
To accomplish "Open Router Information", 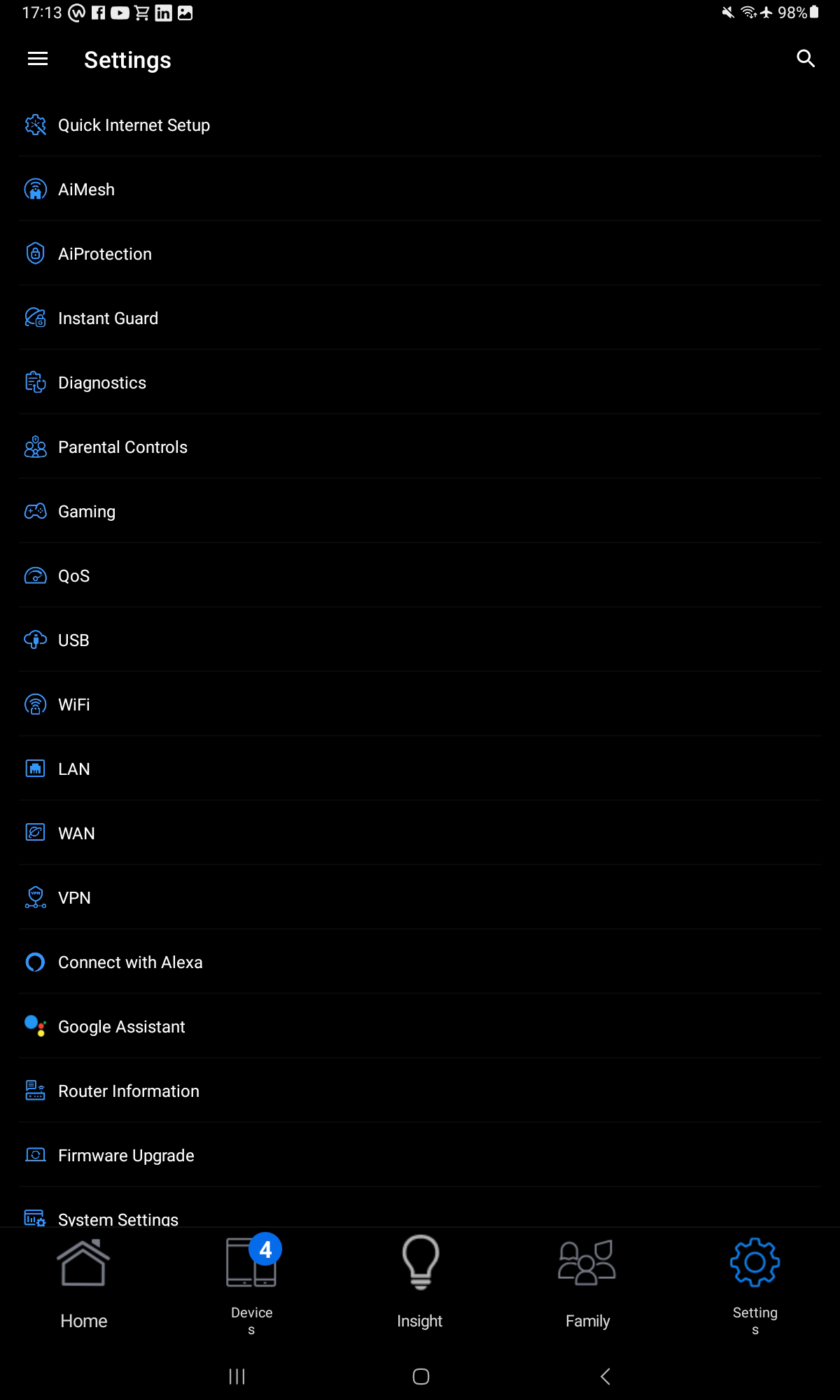I will pyautogui.click(x=129, y=1091).
